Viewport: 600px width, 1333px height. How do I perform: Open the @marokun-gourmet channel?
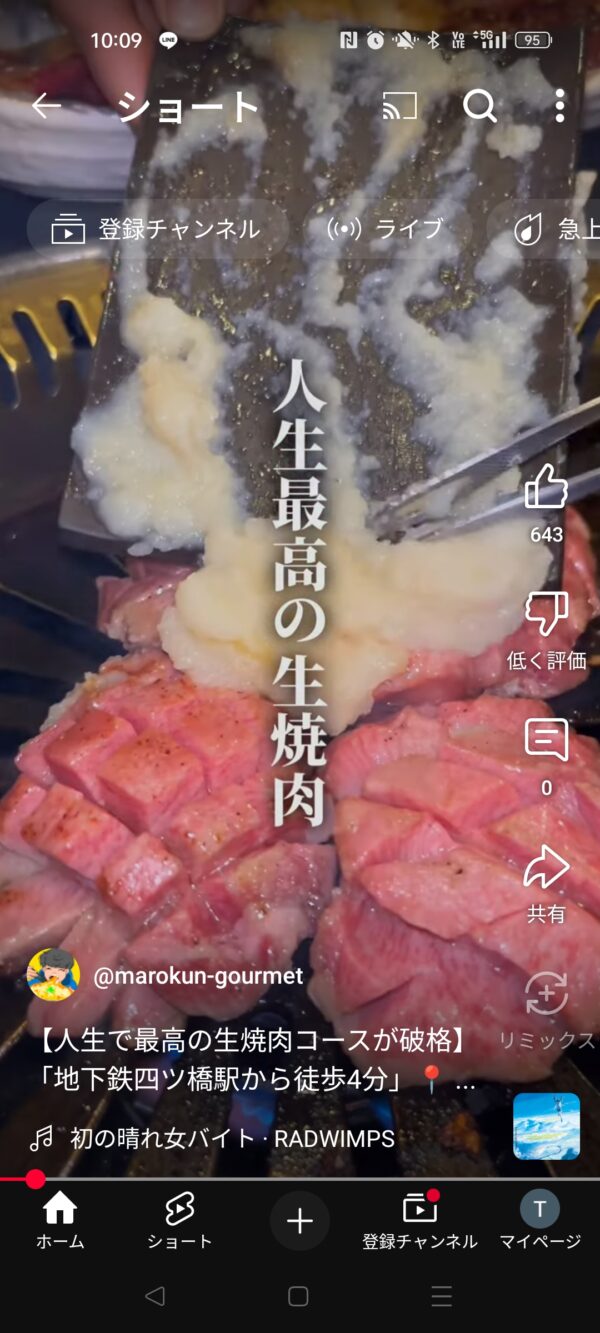[196, 976]
